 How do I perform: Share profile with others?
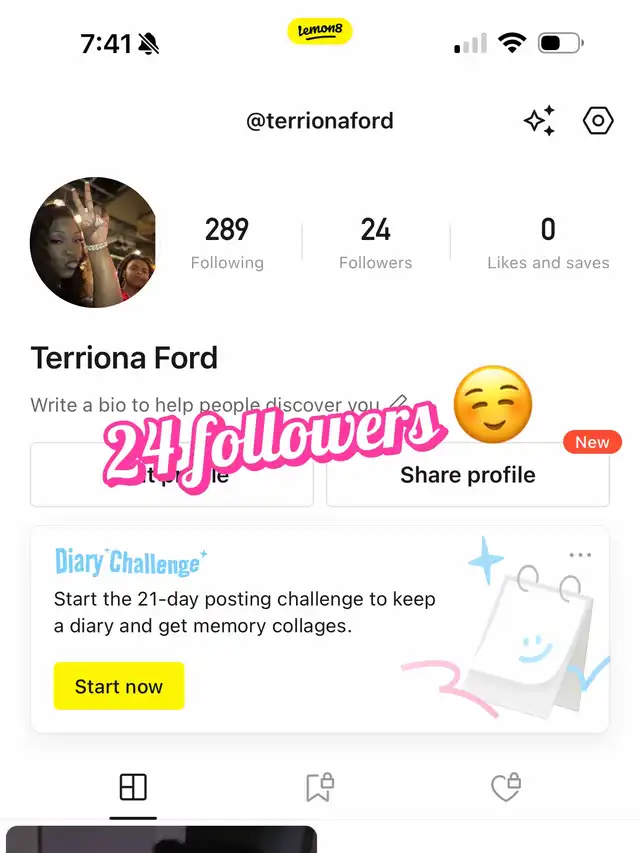467,476
